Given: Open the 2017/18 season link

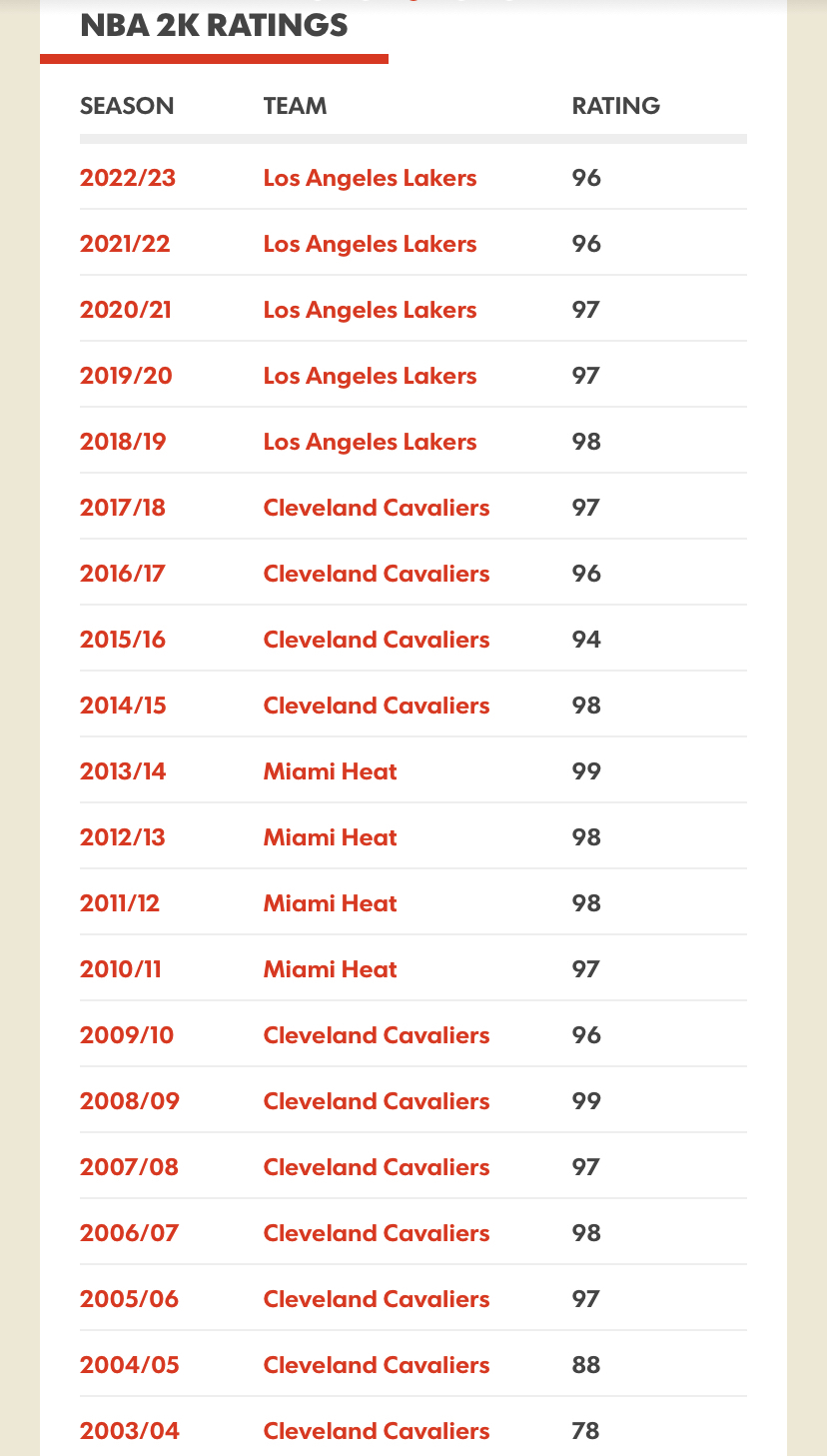Looking at the screenshot, I should tap(123, 508).
